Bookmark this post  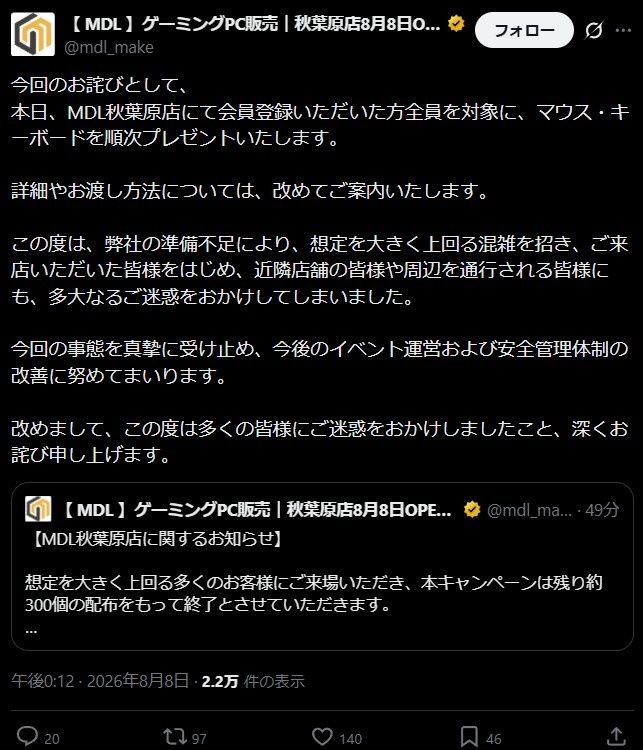[x=469, y=737]
